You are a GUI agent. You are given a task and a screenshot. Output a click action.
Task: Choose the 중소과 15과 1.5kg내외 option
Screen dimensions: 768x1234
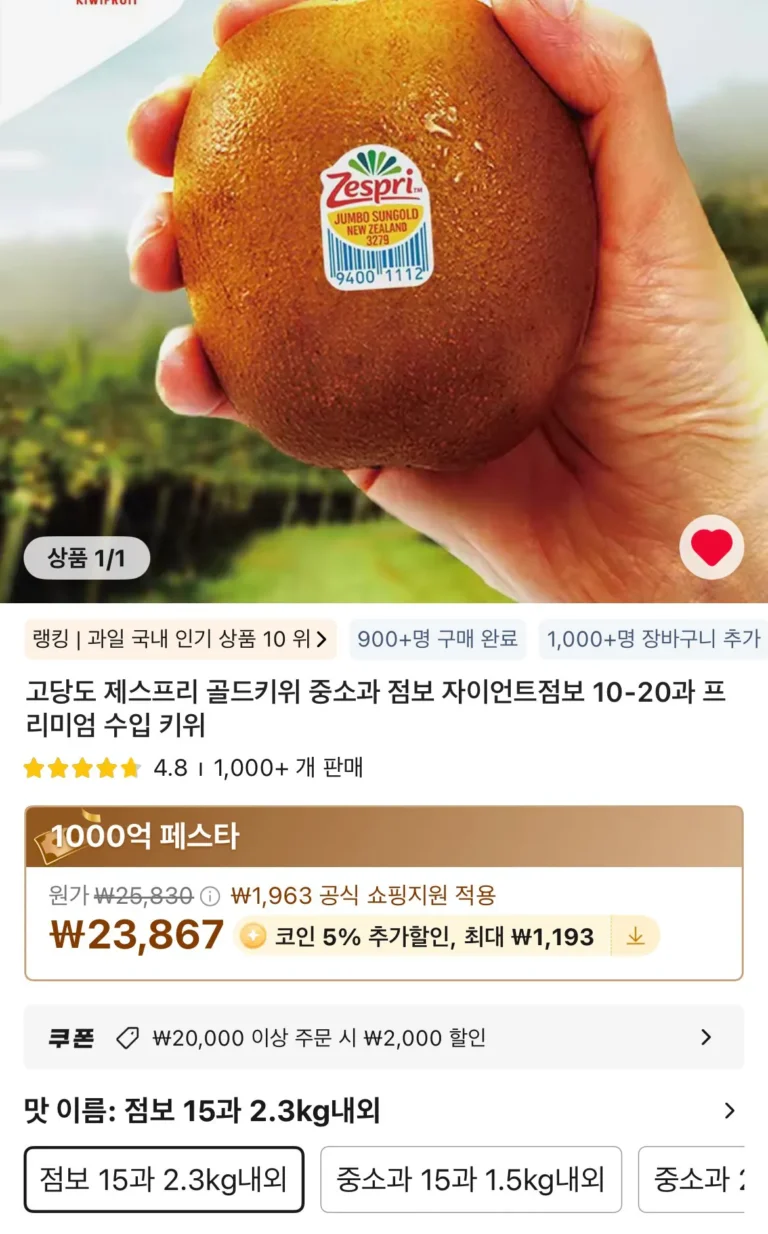[x=470, y=1179]
